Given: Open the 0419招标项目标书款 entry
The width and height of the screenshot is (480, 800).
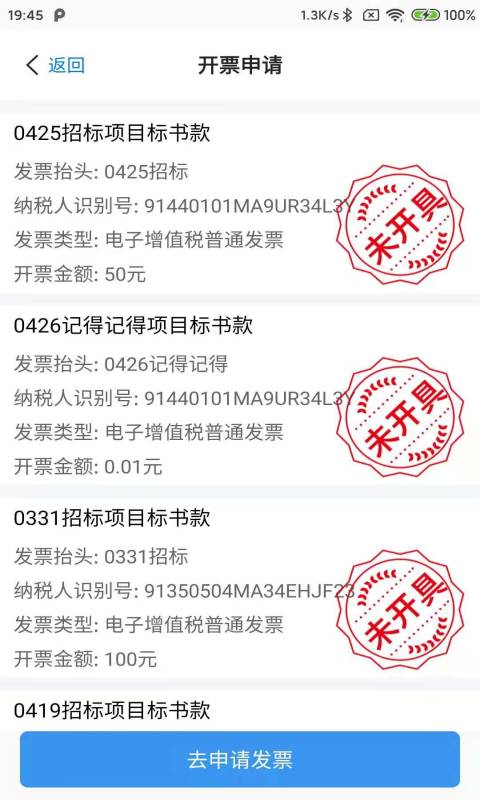Looking at the screenshot, I should 240,710.
